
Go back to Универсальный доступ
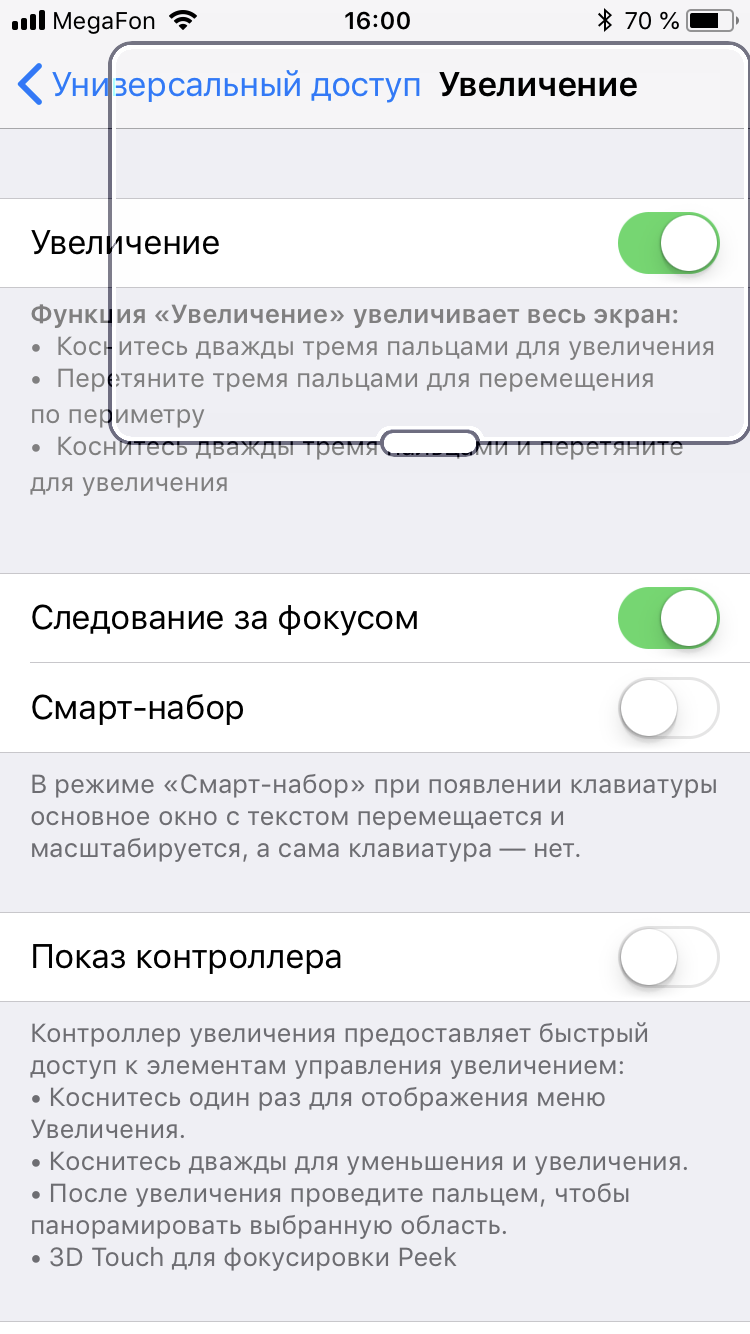coord(220,85)
